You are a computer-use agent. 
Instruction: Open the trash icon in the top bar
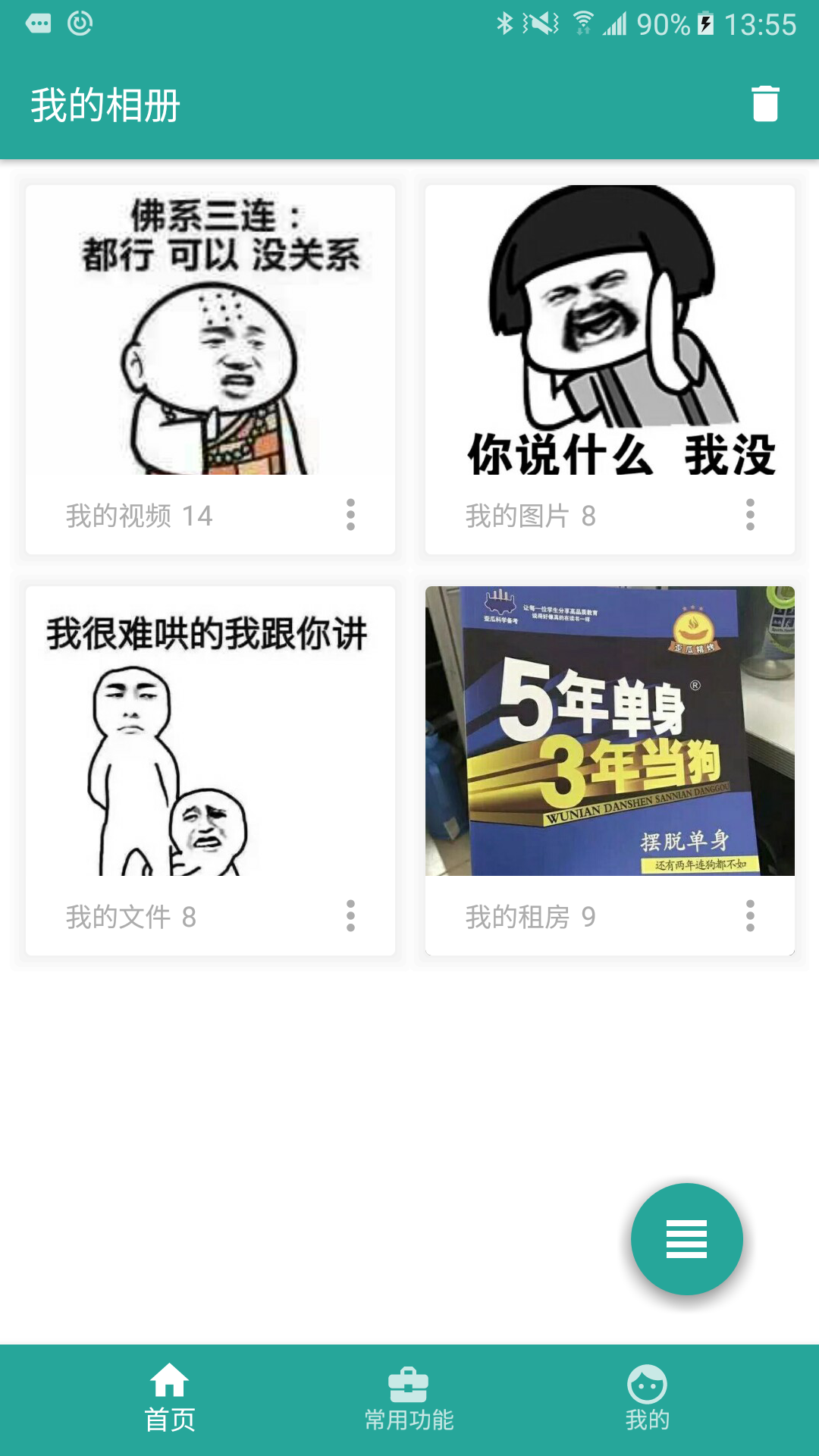click(764, 104)
